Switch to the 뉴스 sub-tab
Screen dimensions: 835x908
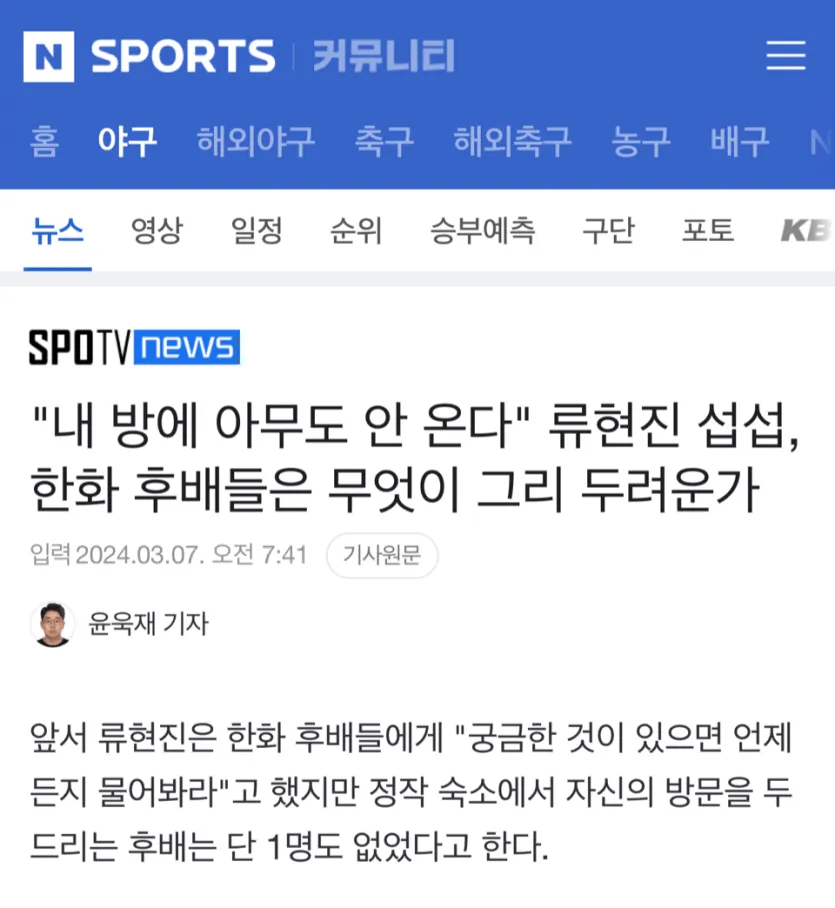57,231
